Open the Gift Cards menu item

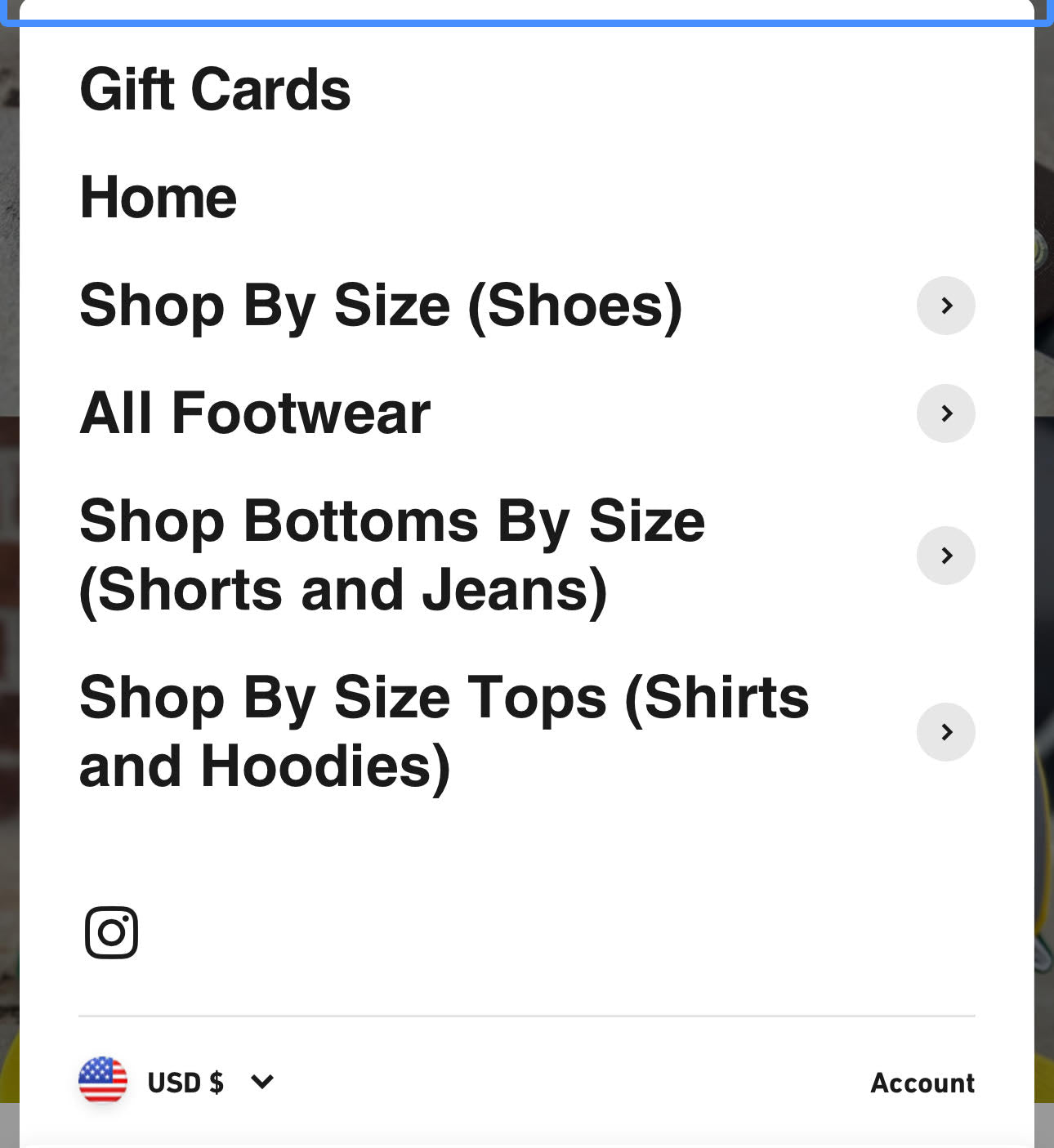click(215, 90)
